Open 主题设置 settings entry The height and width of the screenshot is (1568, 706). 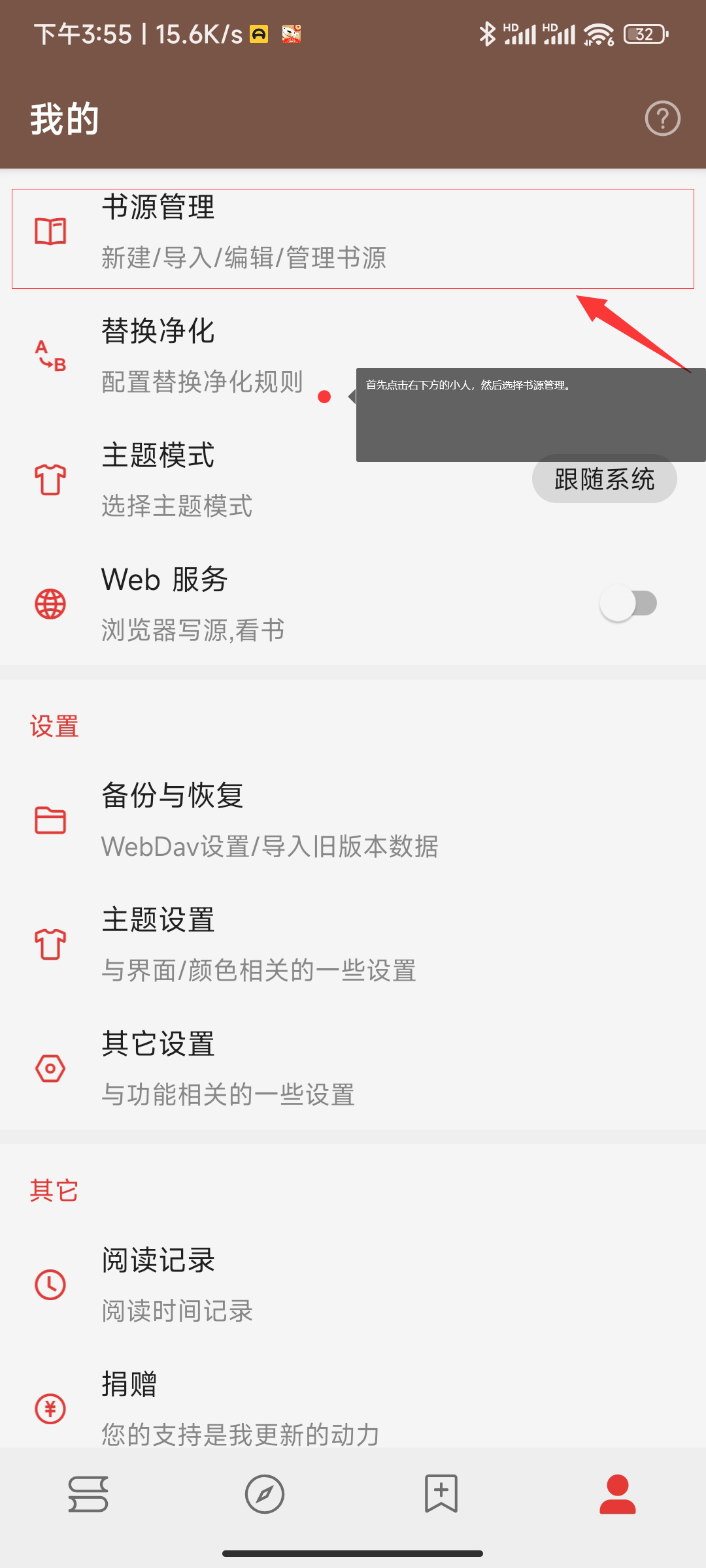coord(261,944)
